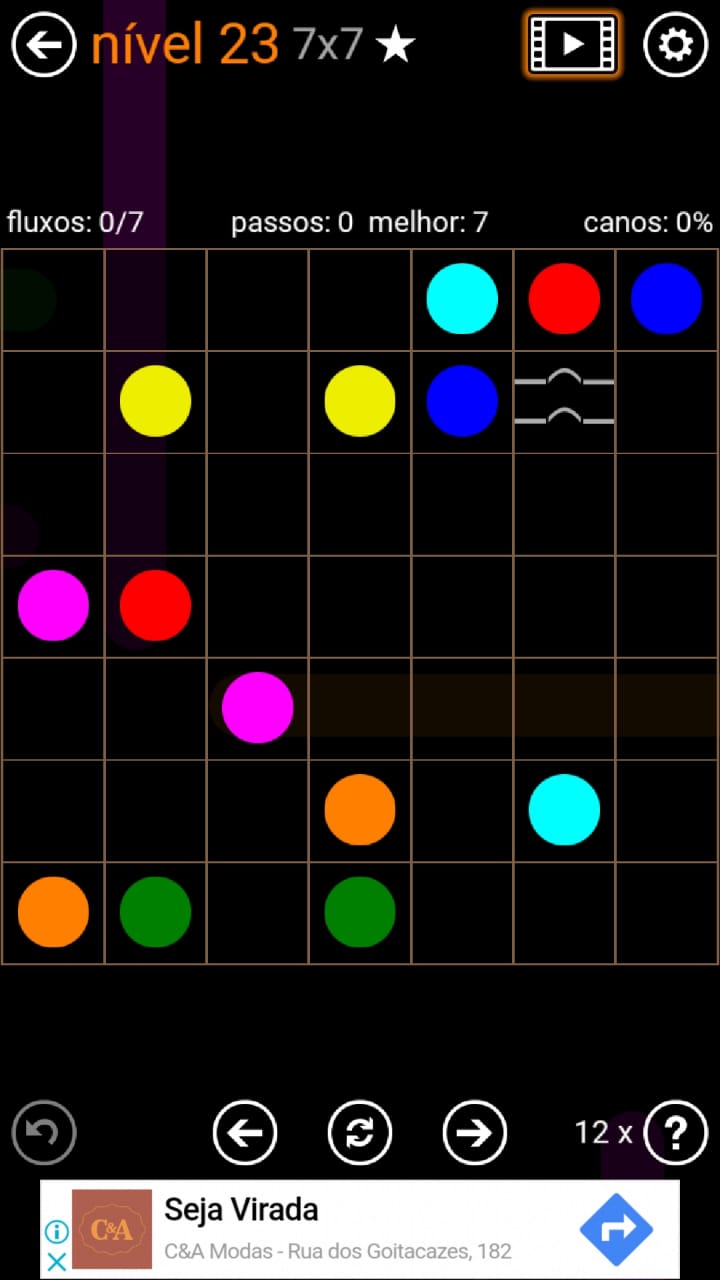Watch the video ad reward
720x1280 pixels.
[572, 45]
